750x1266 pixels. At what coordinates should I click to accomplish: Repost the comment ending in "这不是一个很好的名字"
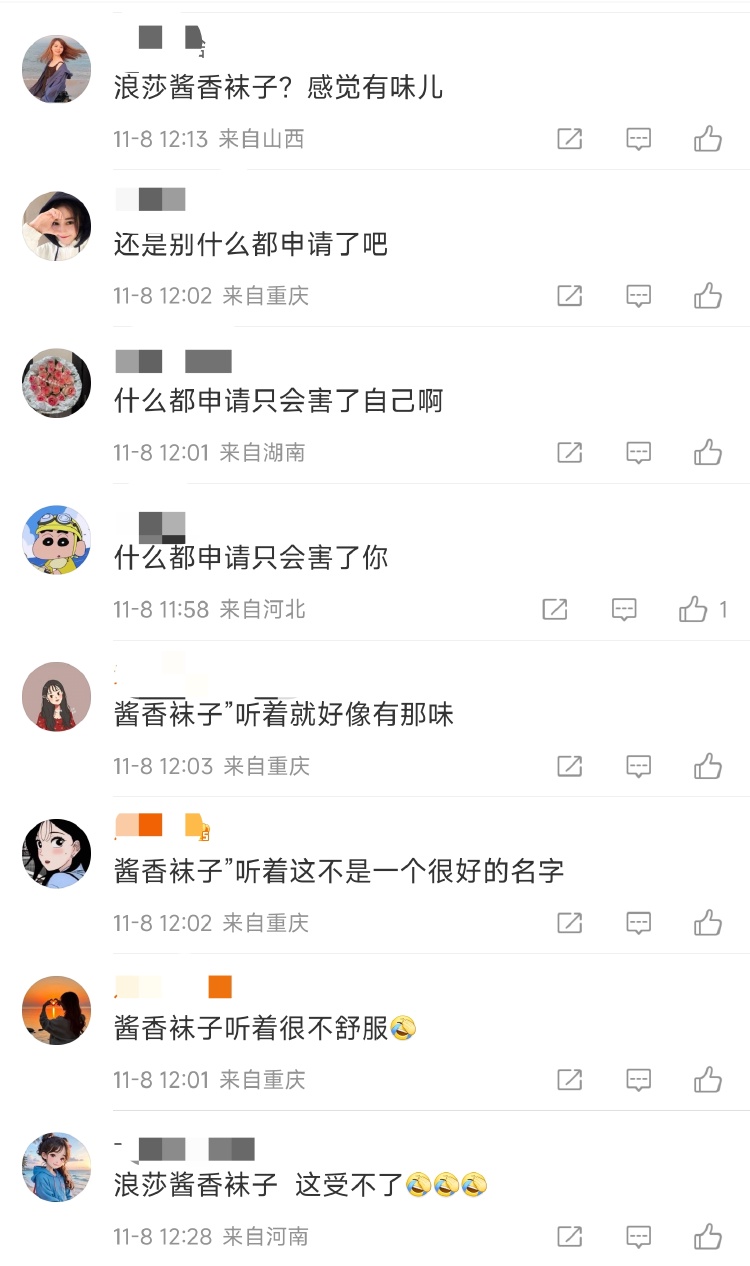569,923
